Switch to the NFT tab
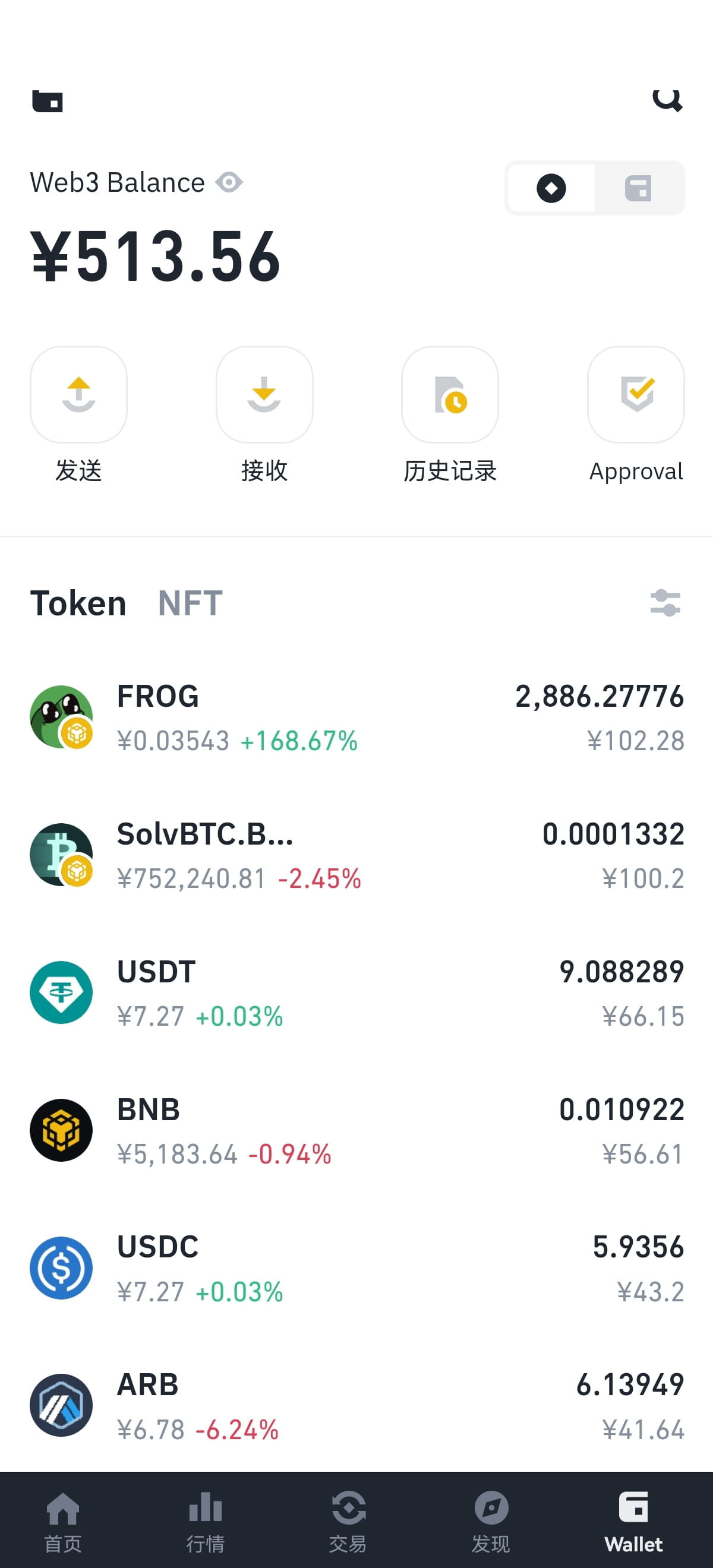 (x=191, y=603)
